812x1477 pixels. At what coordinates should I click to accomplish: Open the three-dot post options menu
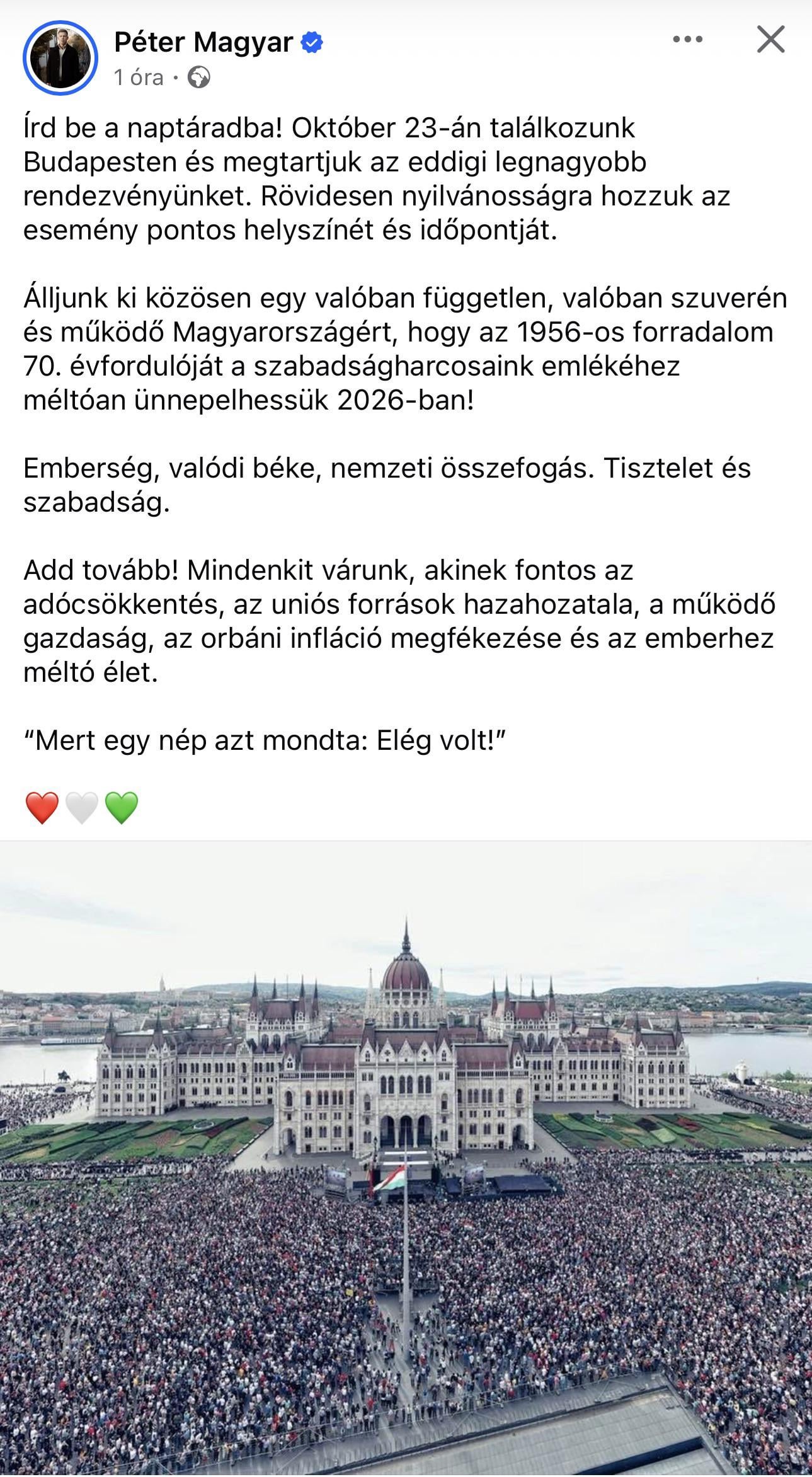(x=687, y=40)
